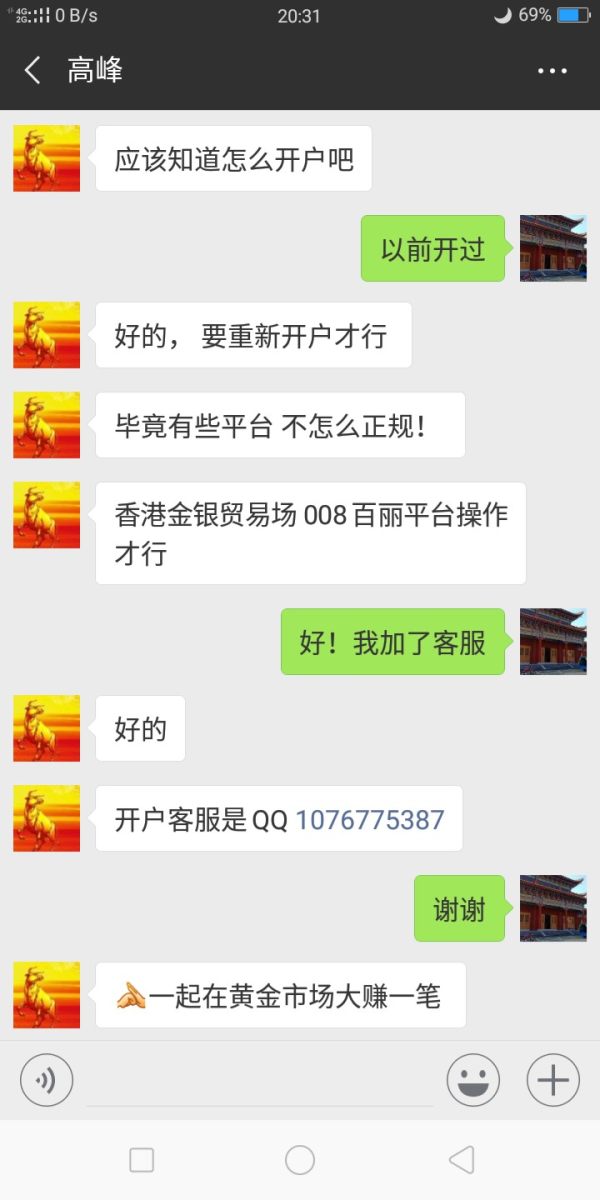Open my avatar next to 以前开过
Image resolution: width=600 pixels, height=1200 pixels.
[x=553, y=248]
